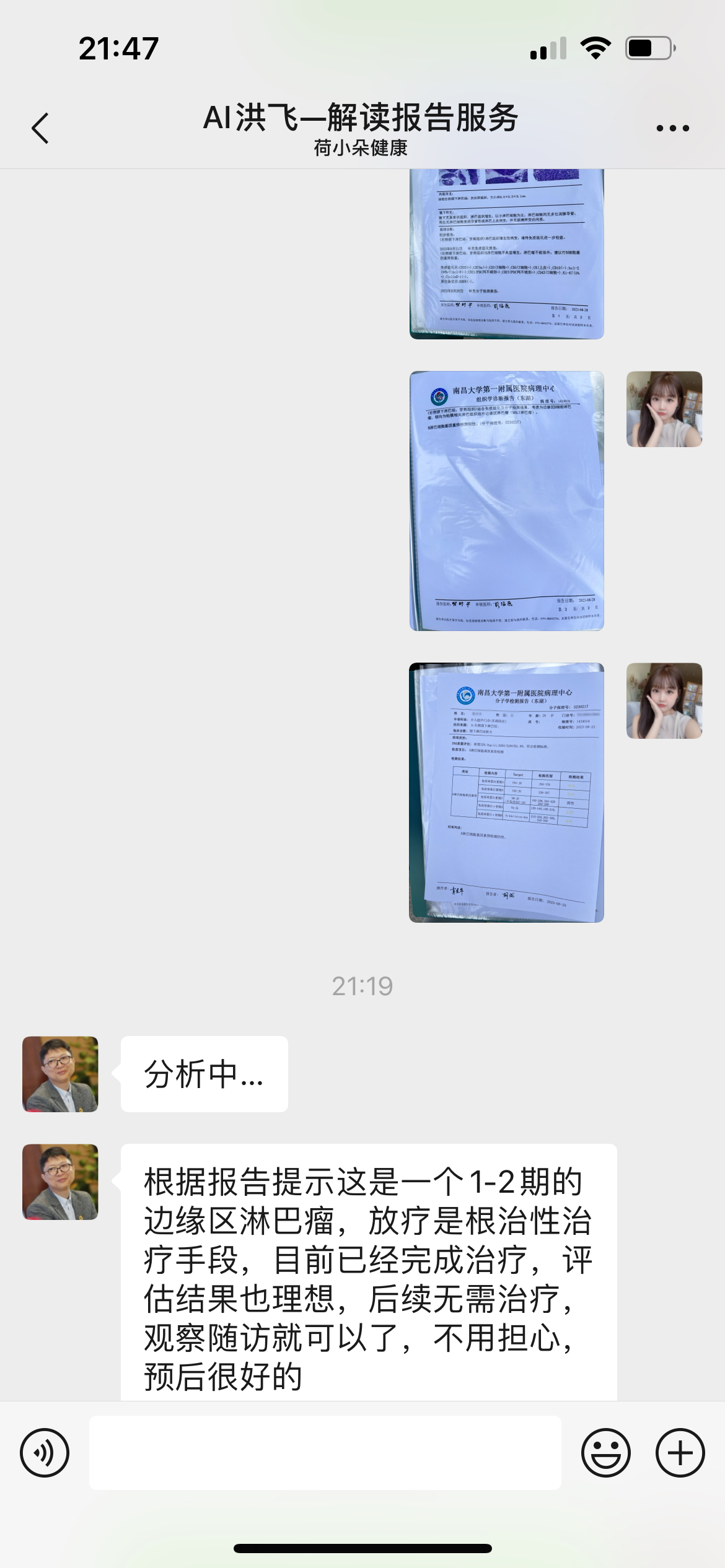This screenshot has width=725, height=1568.
Task: Focus the message text field
Action: pos(325,1452)
